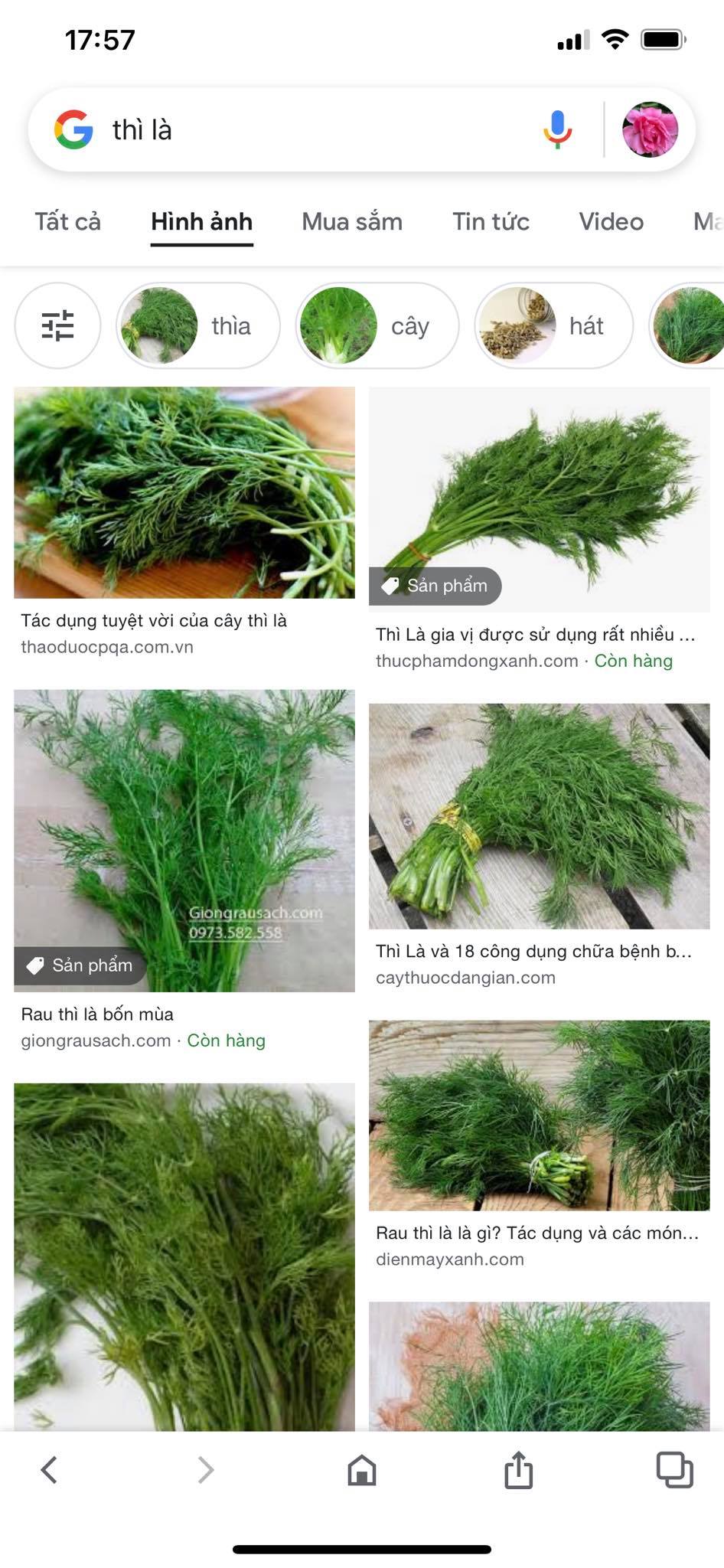The width and height of the screenshot is (724, 1568).
Task: Open image result from thaoduocpqa.com.vn
Action: (184, 492)
